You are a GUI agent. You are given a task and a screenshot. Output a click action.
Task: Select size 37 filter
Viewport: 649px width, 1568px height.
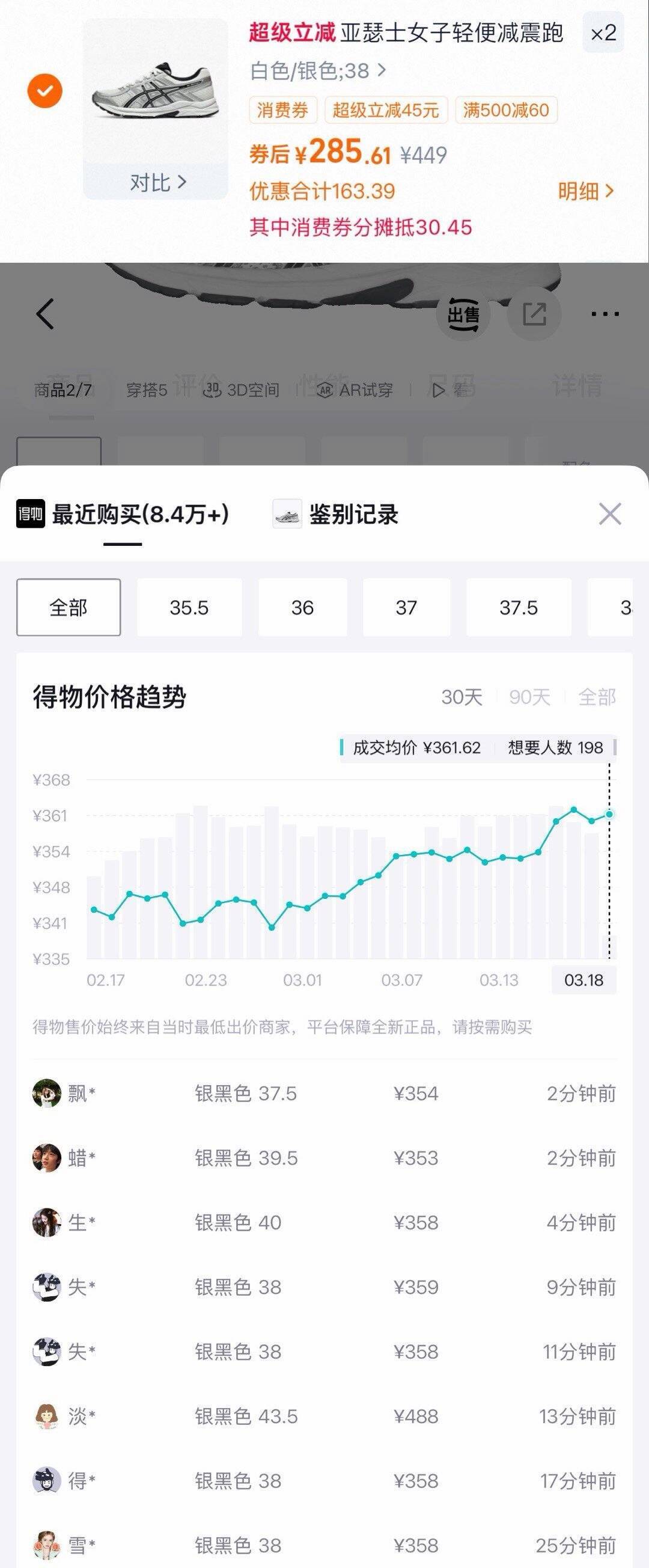tap(406, 607)
